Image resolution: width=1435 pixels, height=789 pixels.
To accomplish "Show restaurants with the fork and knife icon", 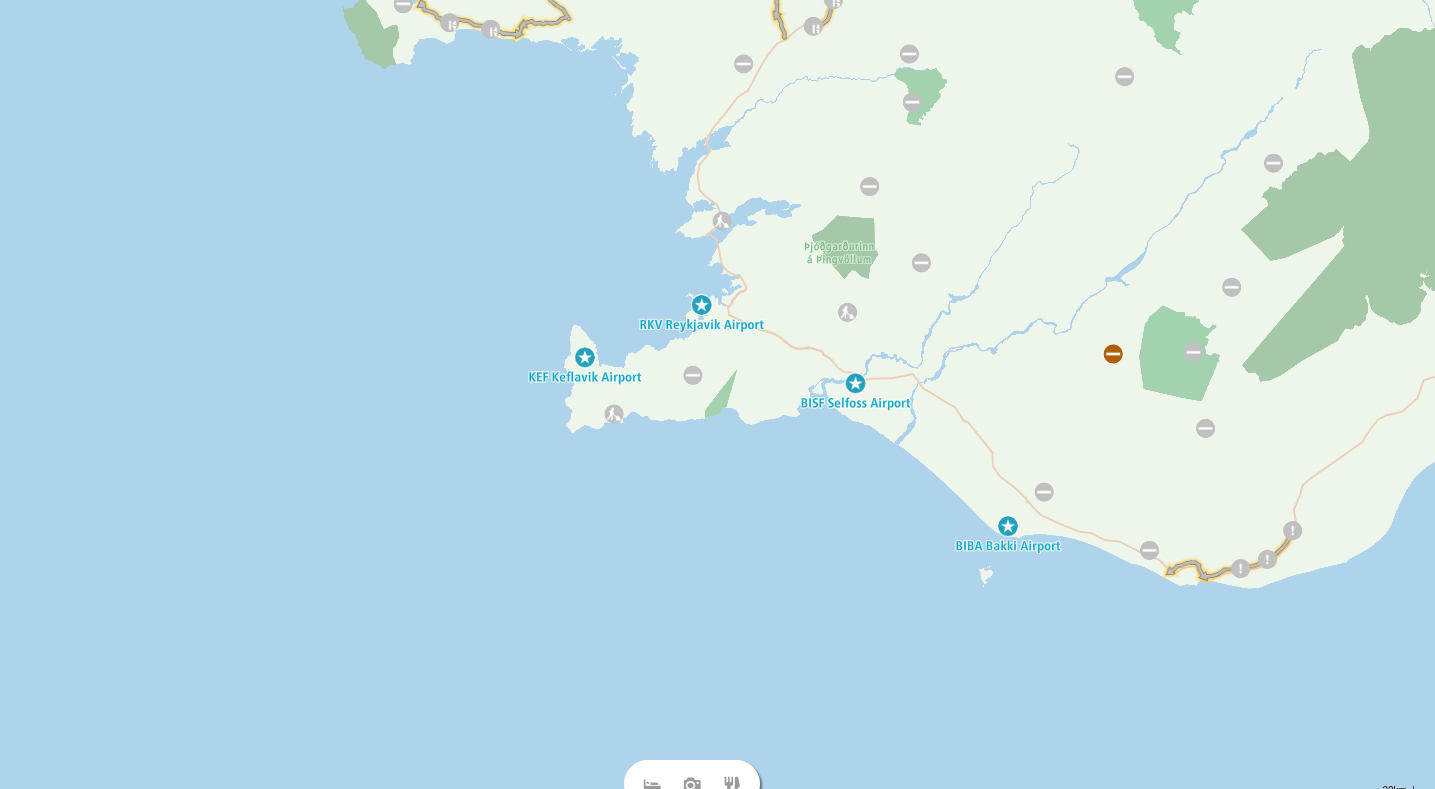I will pos(732,783).
